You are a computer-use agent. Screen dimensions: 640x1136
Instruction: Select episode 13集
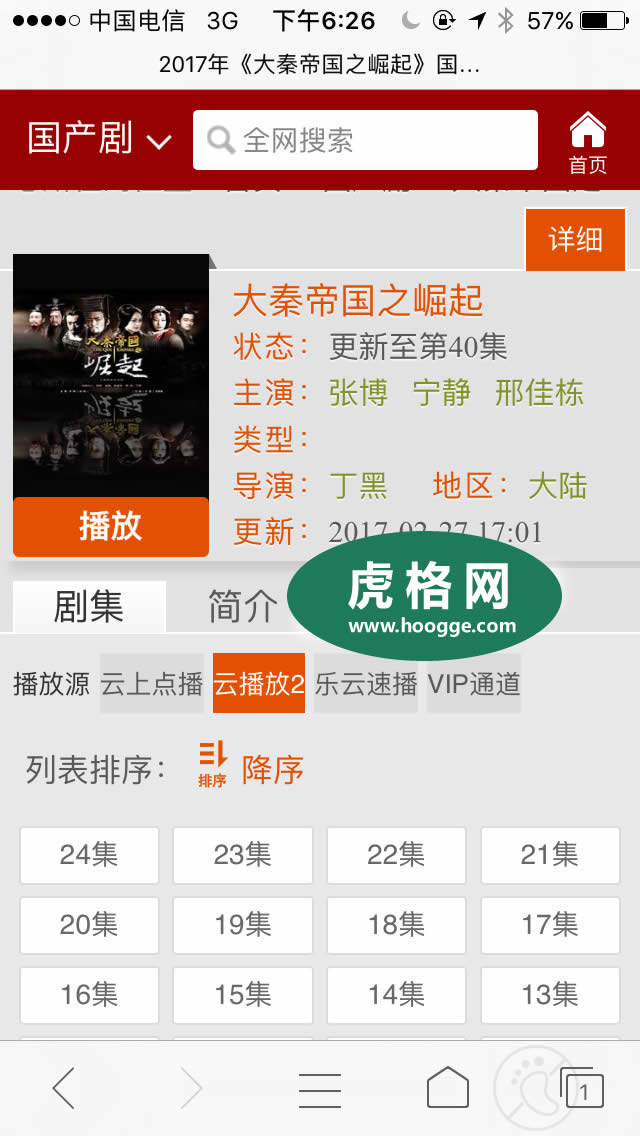[550, 995]
